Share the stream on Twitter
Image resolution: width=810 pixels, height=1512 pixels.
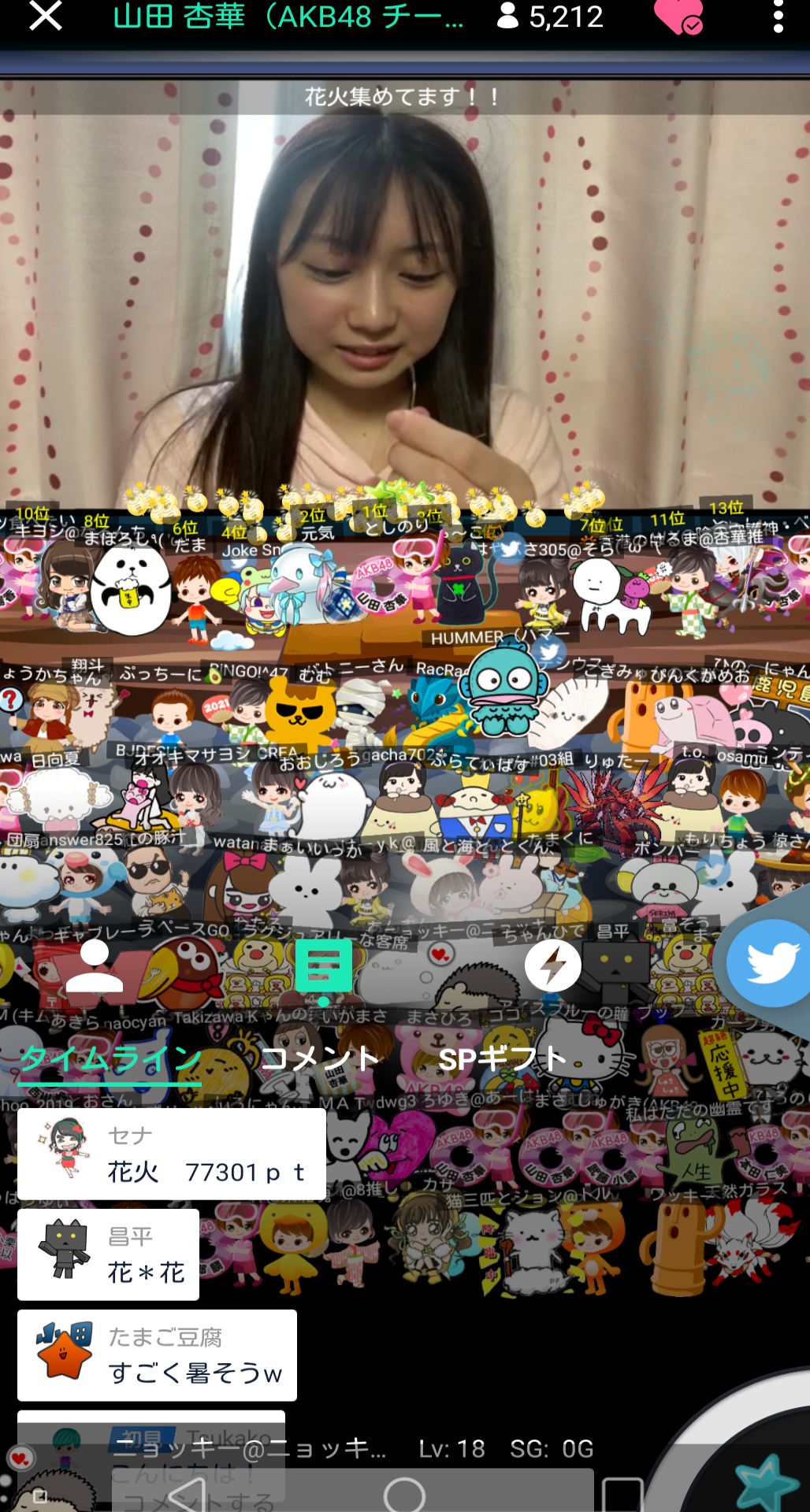(x=767, y=962)
